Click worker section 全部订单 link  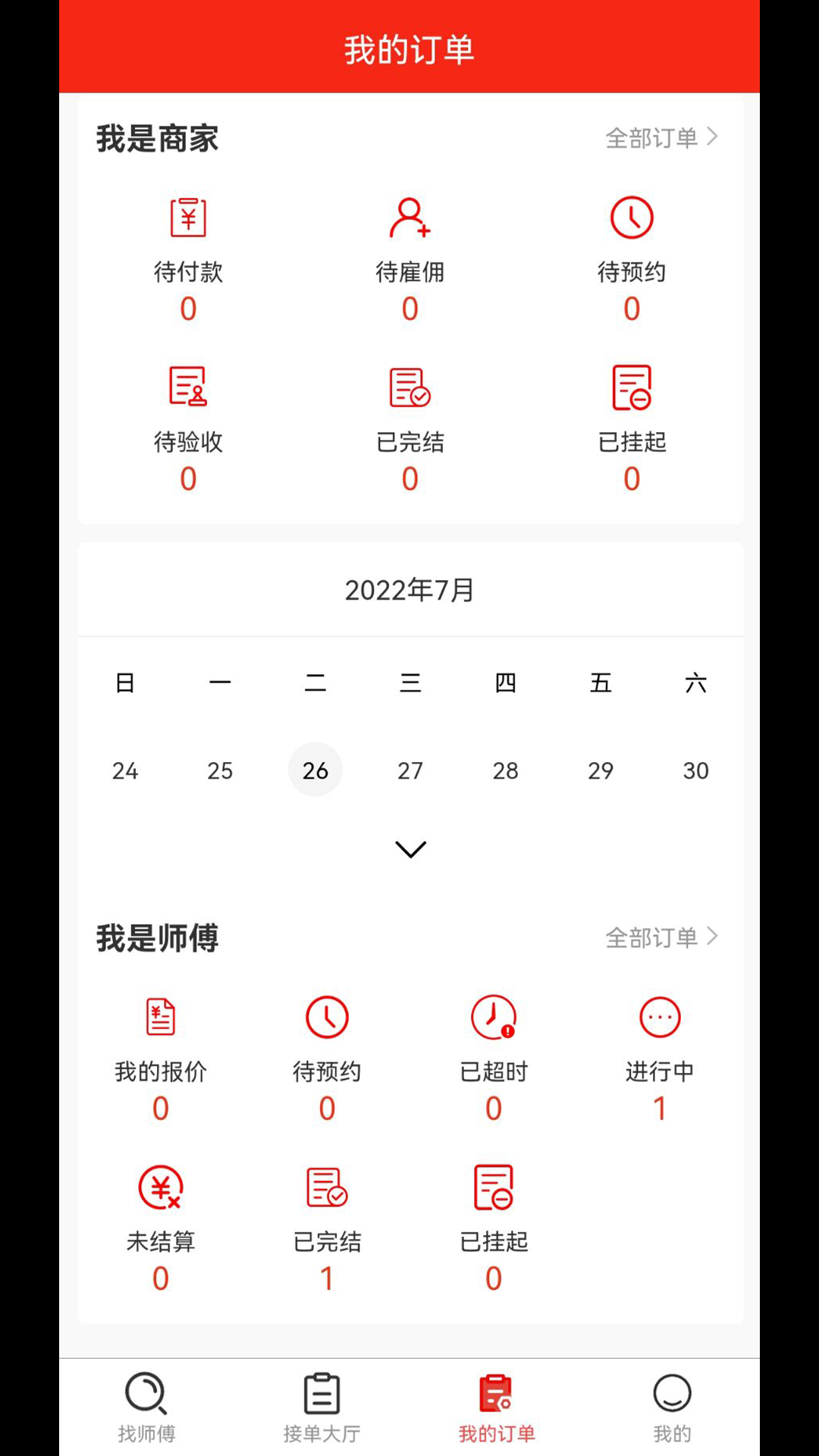652,937
